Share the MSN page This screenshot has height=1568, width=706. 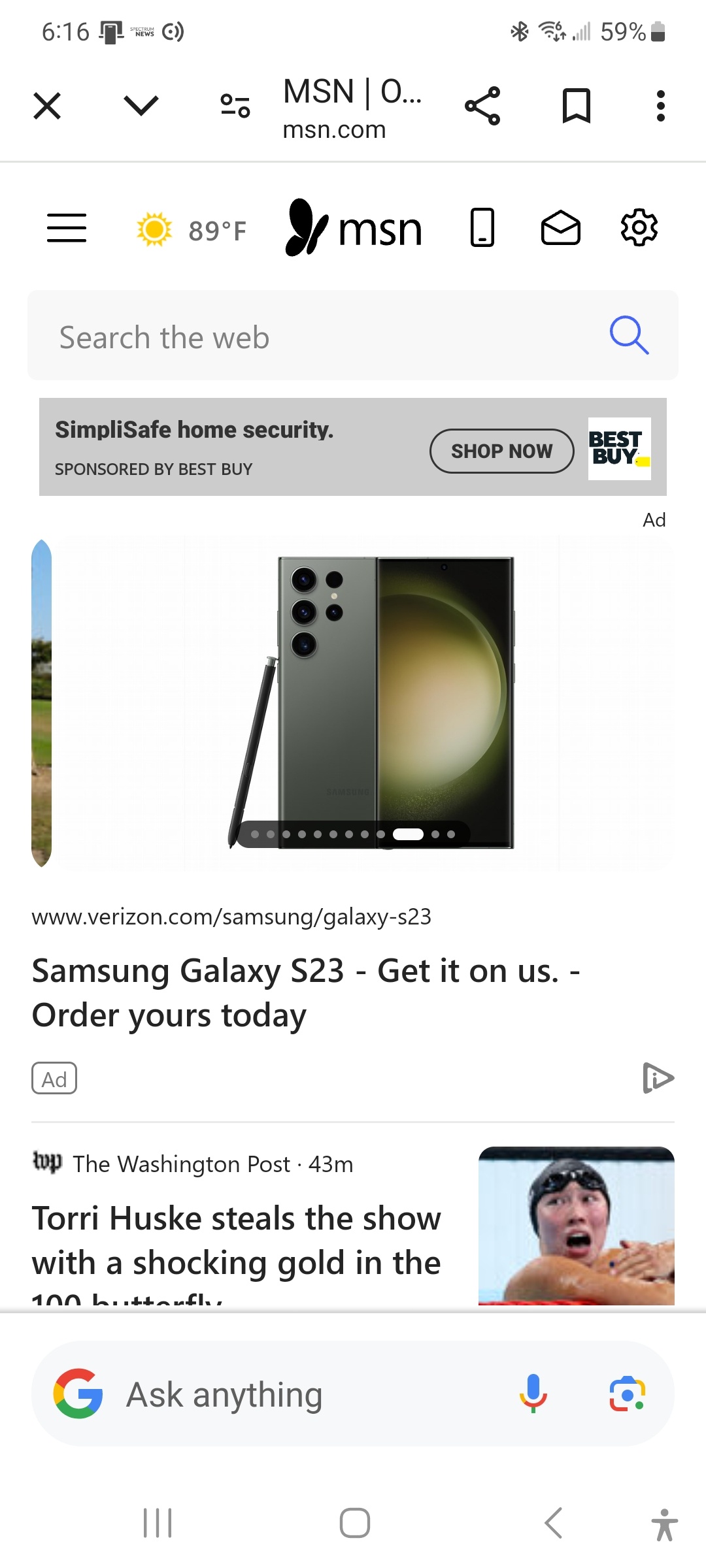[x=482, y=106]
